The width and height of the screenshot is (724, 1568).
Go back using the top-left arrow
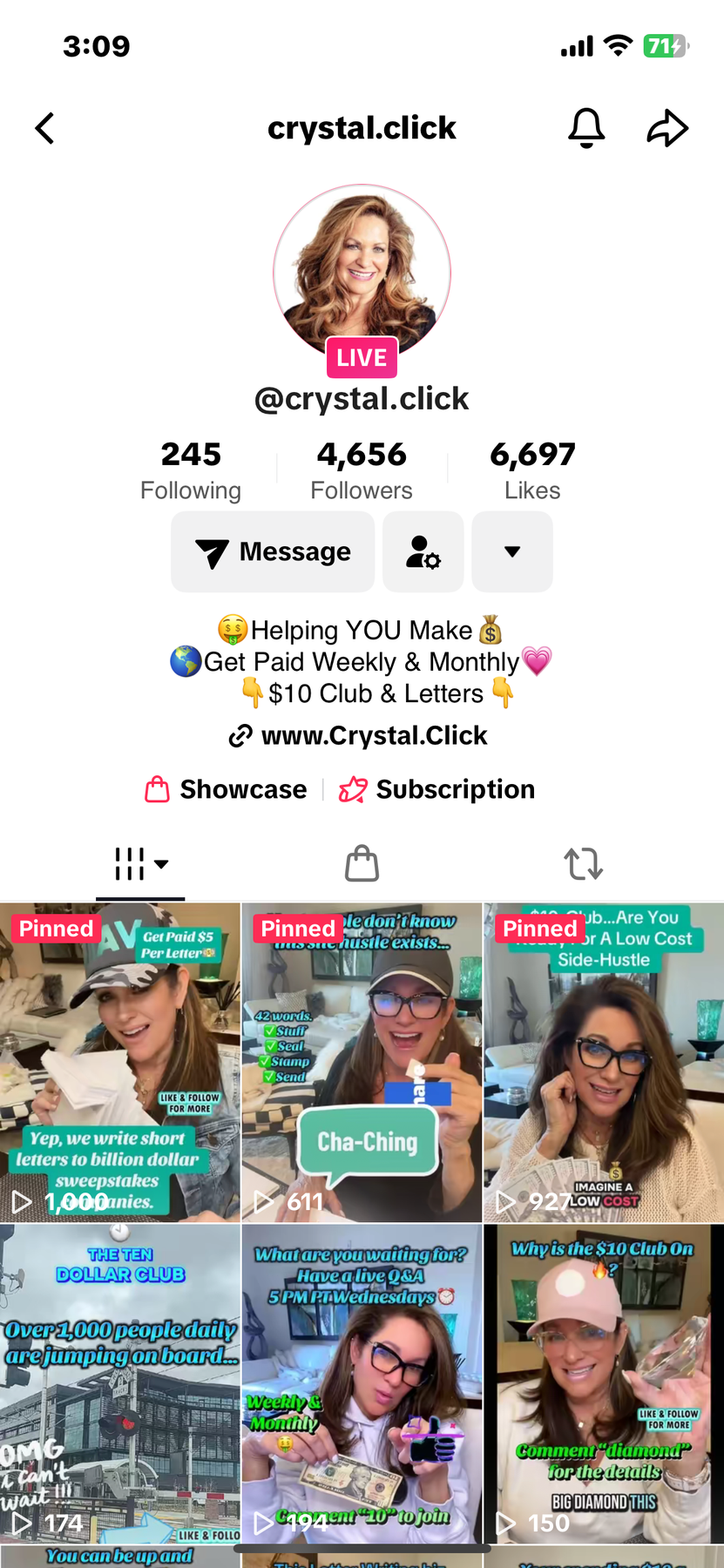tap(45, 128)
